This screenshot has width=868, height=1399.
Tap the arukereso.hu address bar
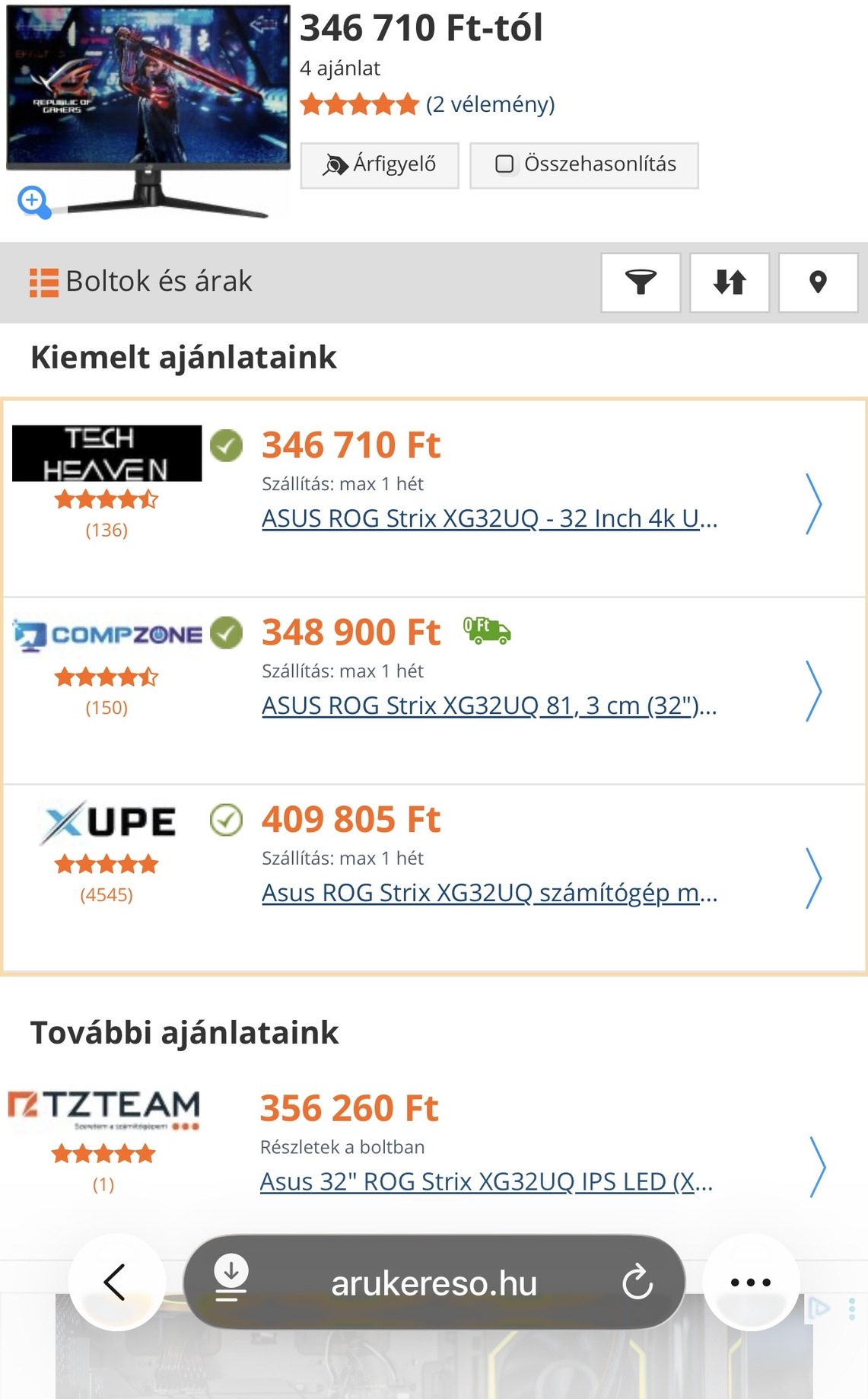click(x=434, y=1283)
